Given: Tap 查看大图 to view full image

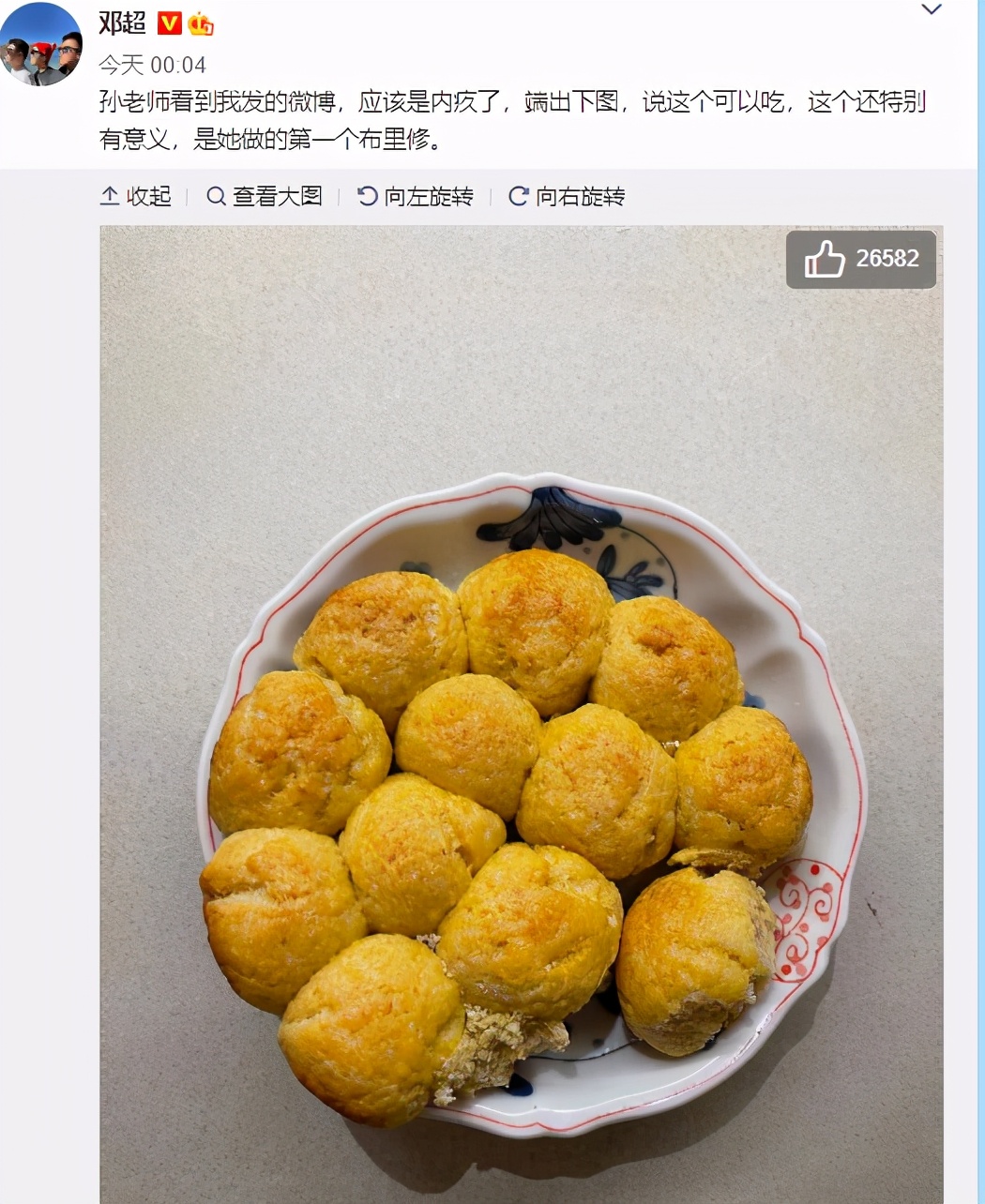Looking at the screenshot, I should [265, 196].
